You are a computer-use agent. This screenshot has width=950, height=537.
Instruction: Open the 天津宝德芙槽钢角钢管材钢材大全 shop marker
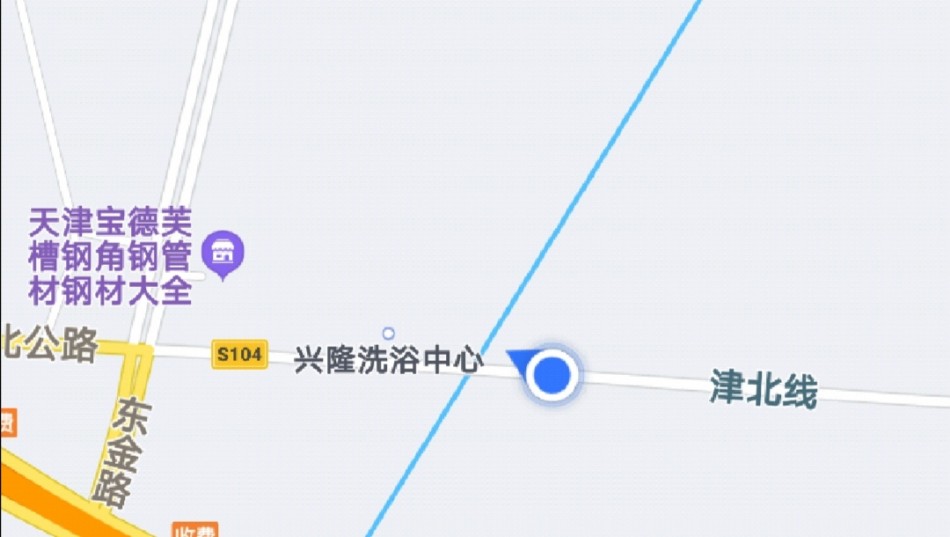point(222,254)
